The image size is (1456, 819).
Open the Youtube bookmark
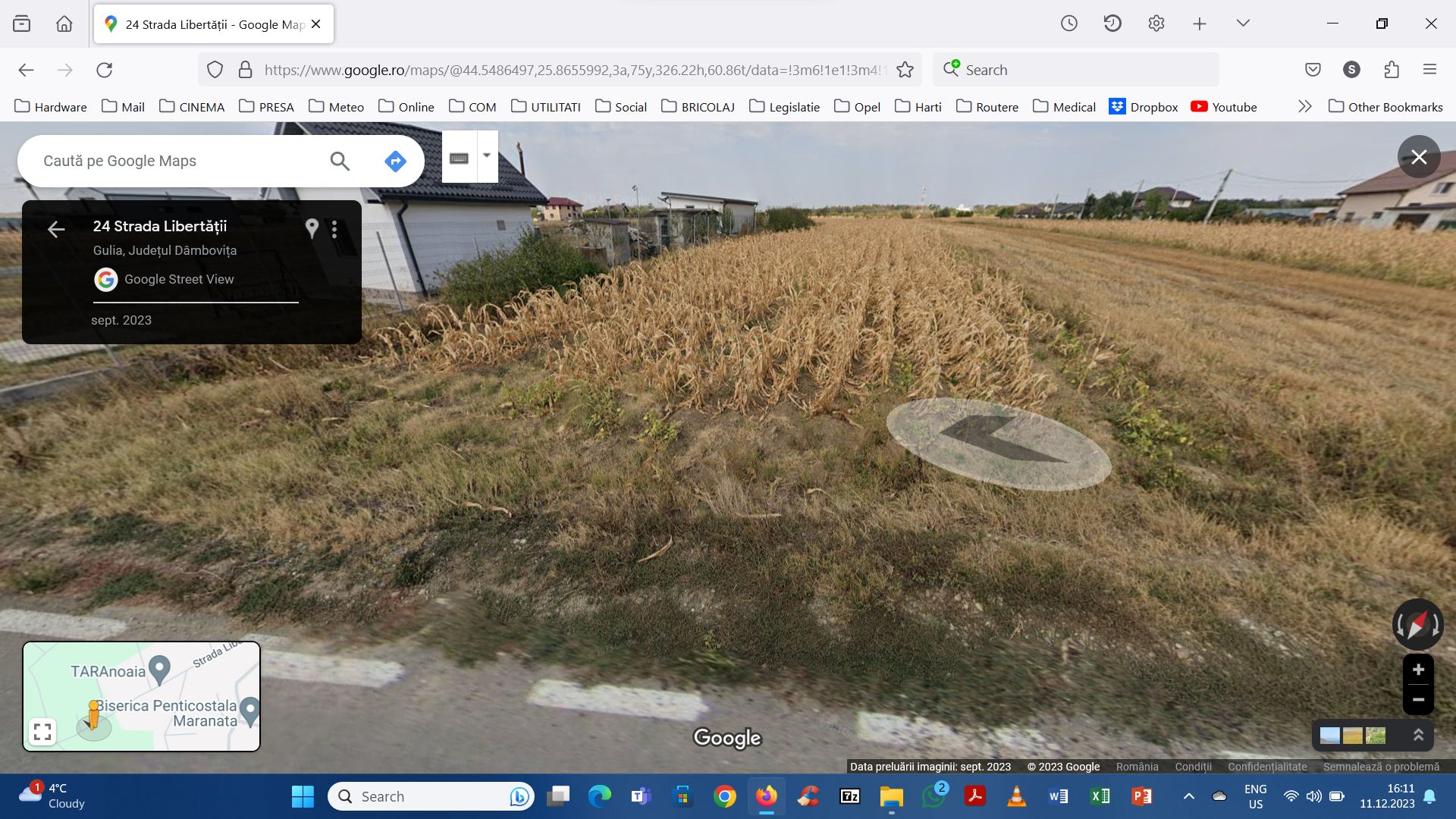1224,107
